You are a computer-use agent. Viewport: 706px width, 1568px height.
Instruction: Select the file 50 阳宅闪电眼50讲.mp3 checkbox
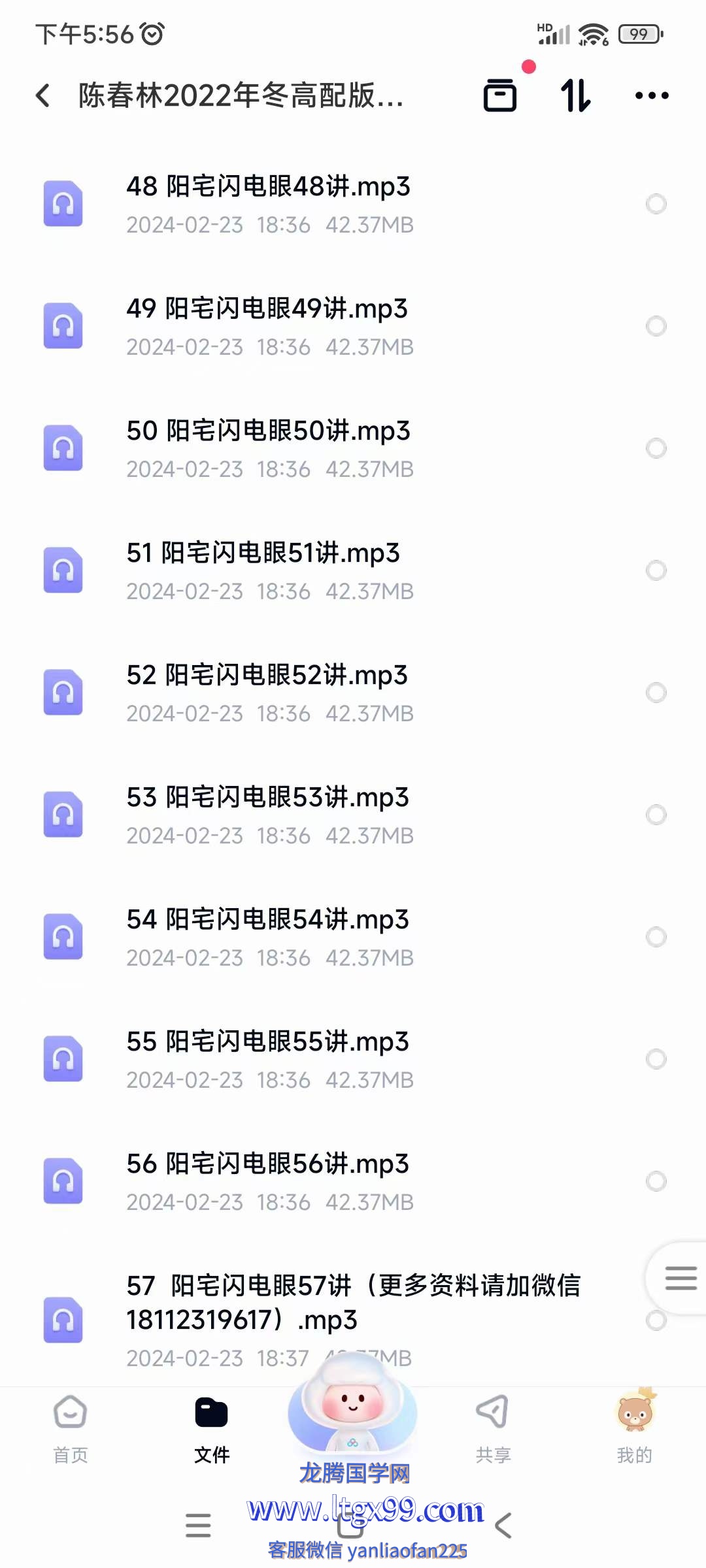pyautogui.click(x=656, y=448)
